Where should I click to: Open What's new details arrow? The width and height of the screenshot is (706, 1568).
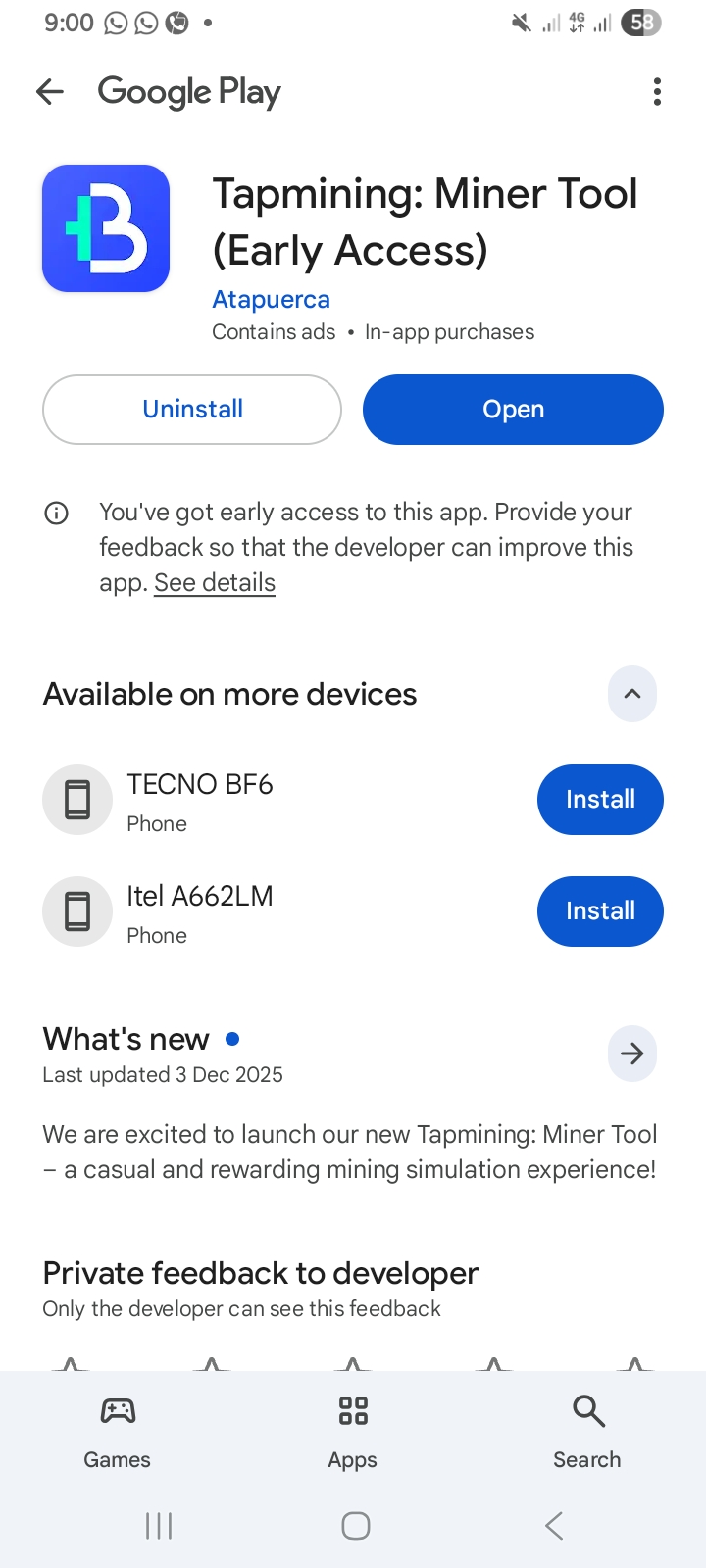tap(632, 1053)
